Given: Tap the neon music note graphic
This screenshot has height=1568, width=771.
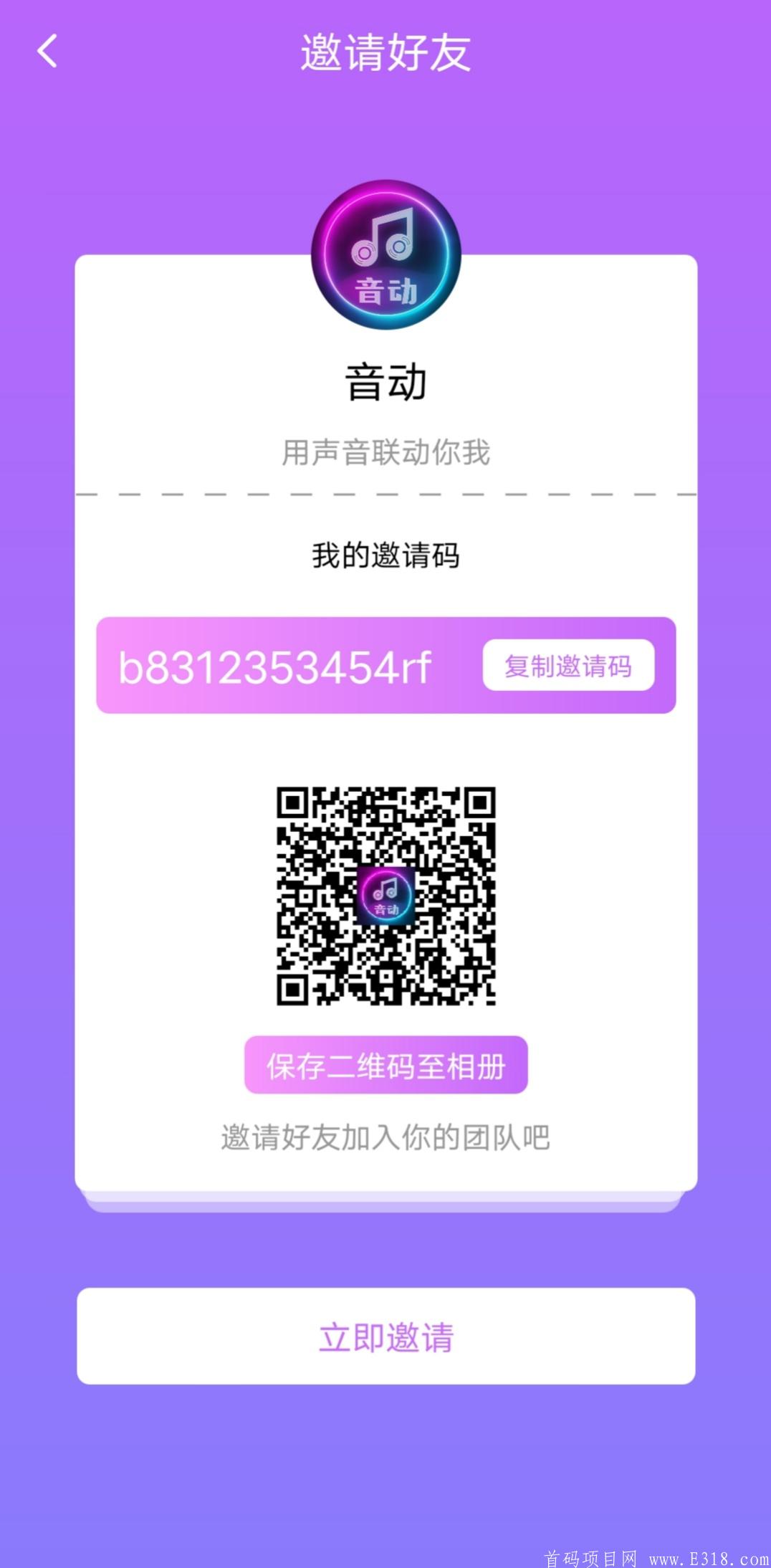Looking at the screenshot, I should [x=385, y=244].
